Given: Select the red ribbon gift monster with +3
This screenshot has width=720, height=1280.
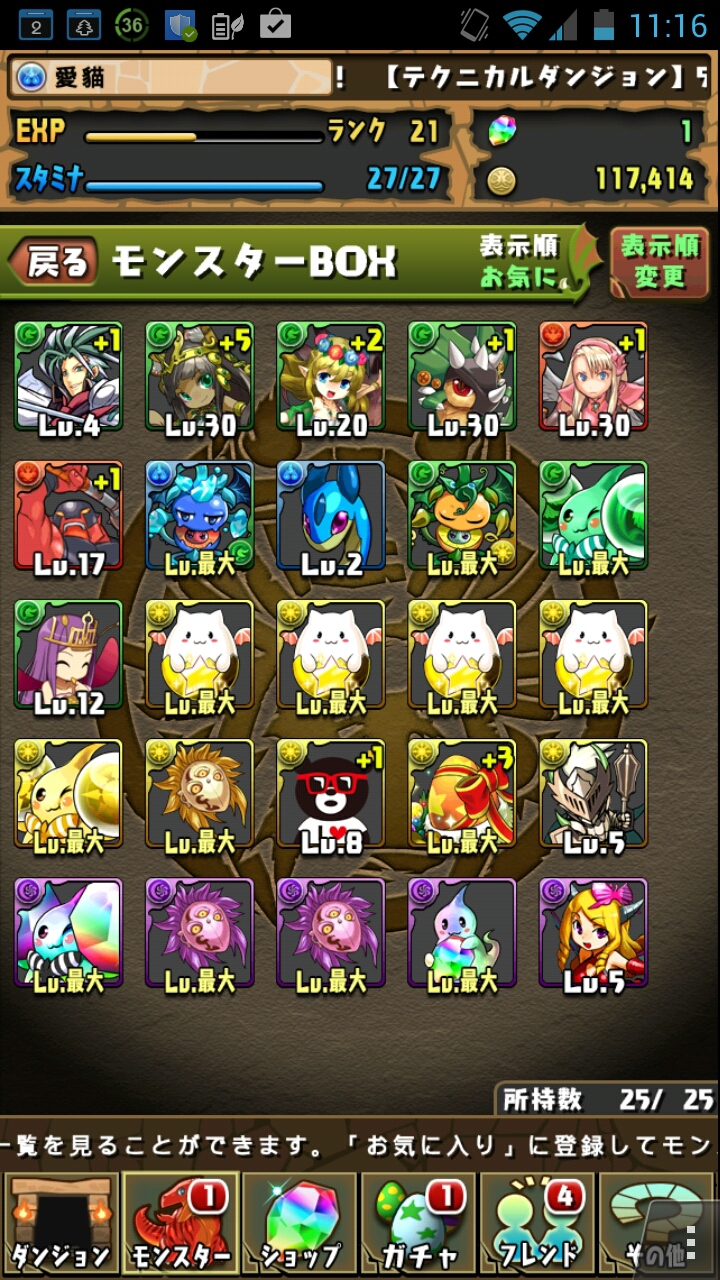Looking at the screenshot, I should (x=462, y=794).
